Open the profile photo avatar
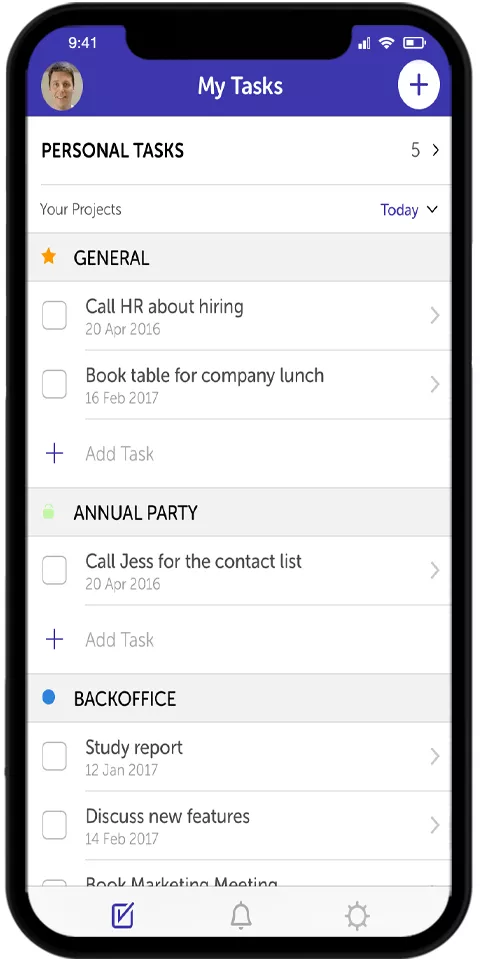The height and width of the screenshot is (960, 480). (62, 86)
